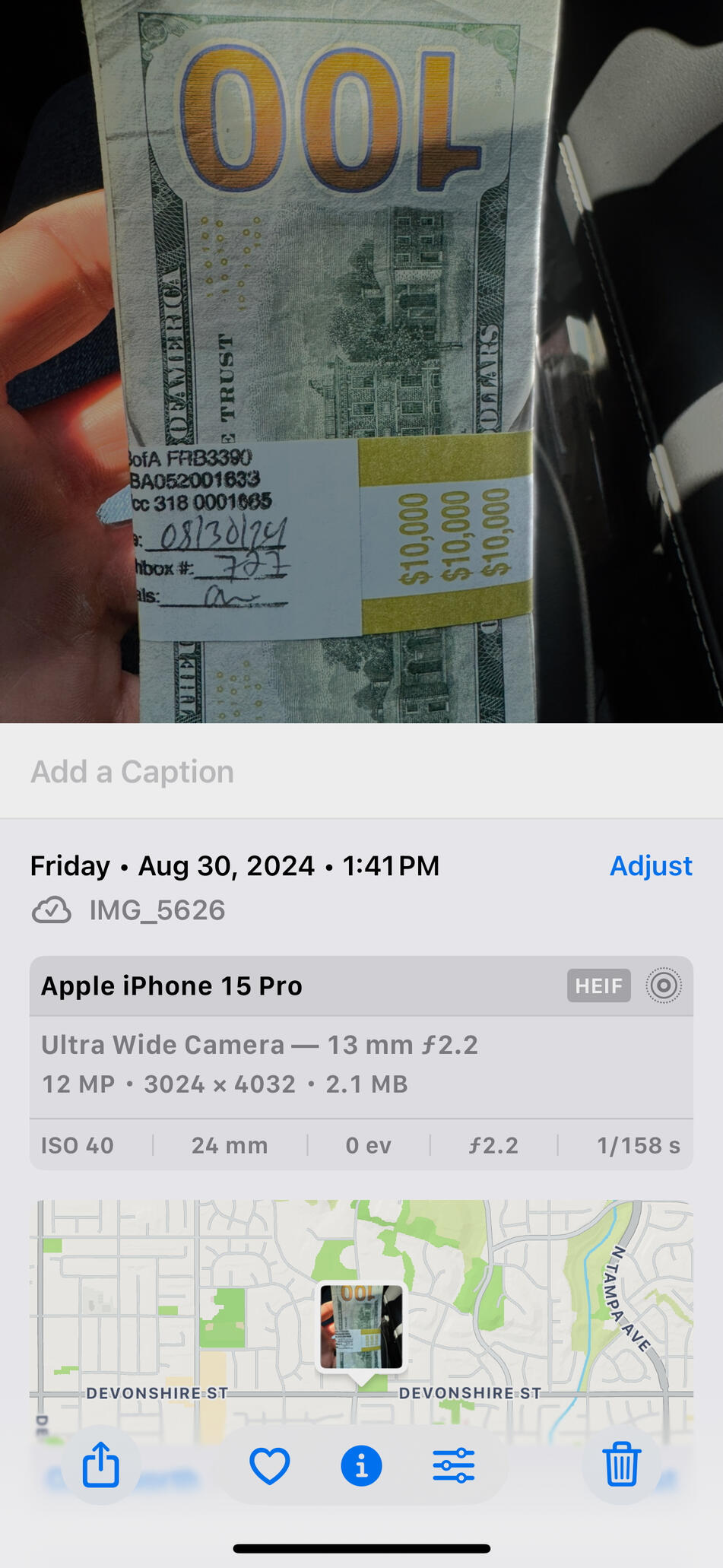Open the photo editing sliders
Screen dimensions: 723x1568
(x=454, y=1465)
